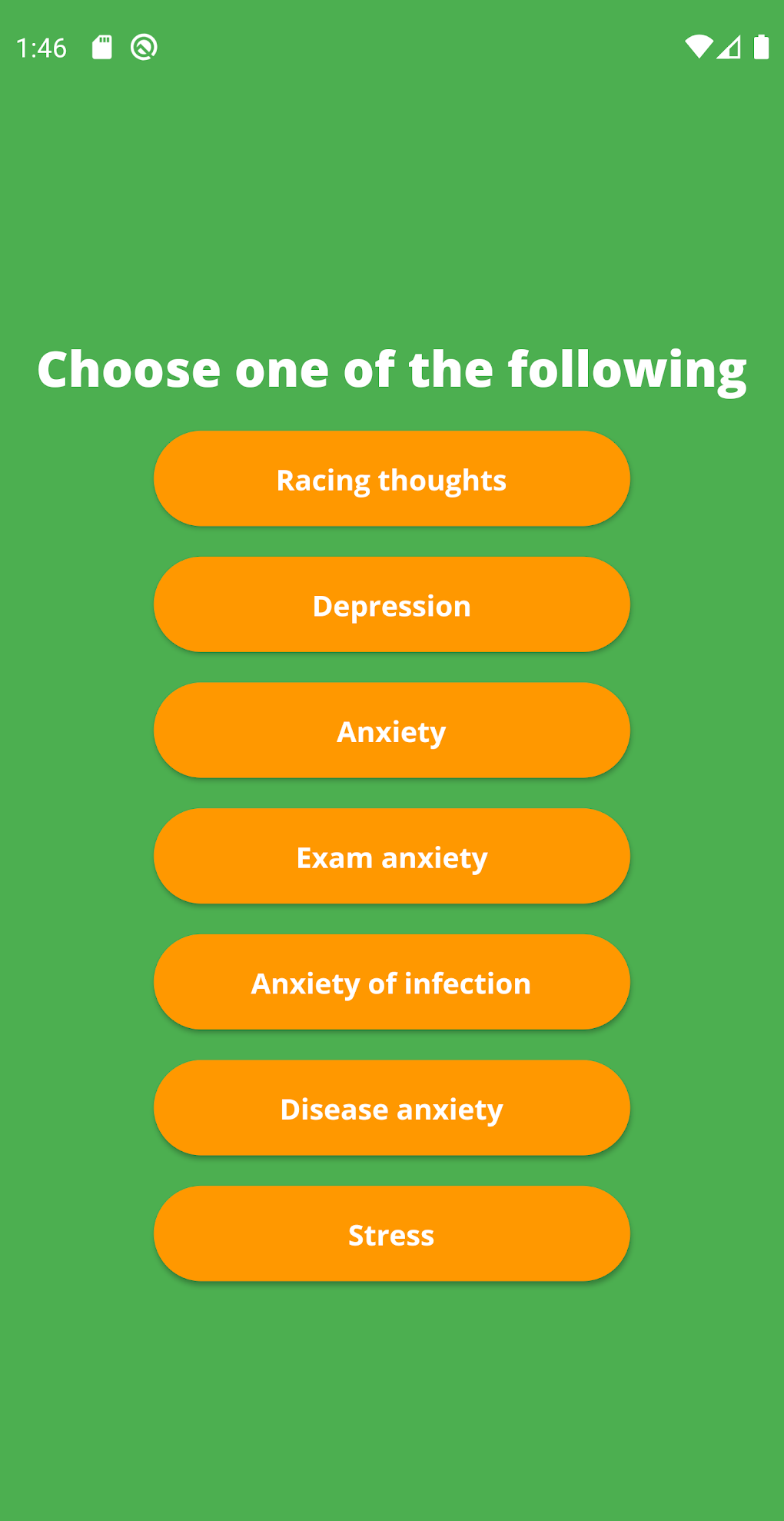Image resolution: width=784 pixels, height=1521 pixels.
Task: Tap the Android Q notification icon
Action: point(143,46)
